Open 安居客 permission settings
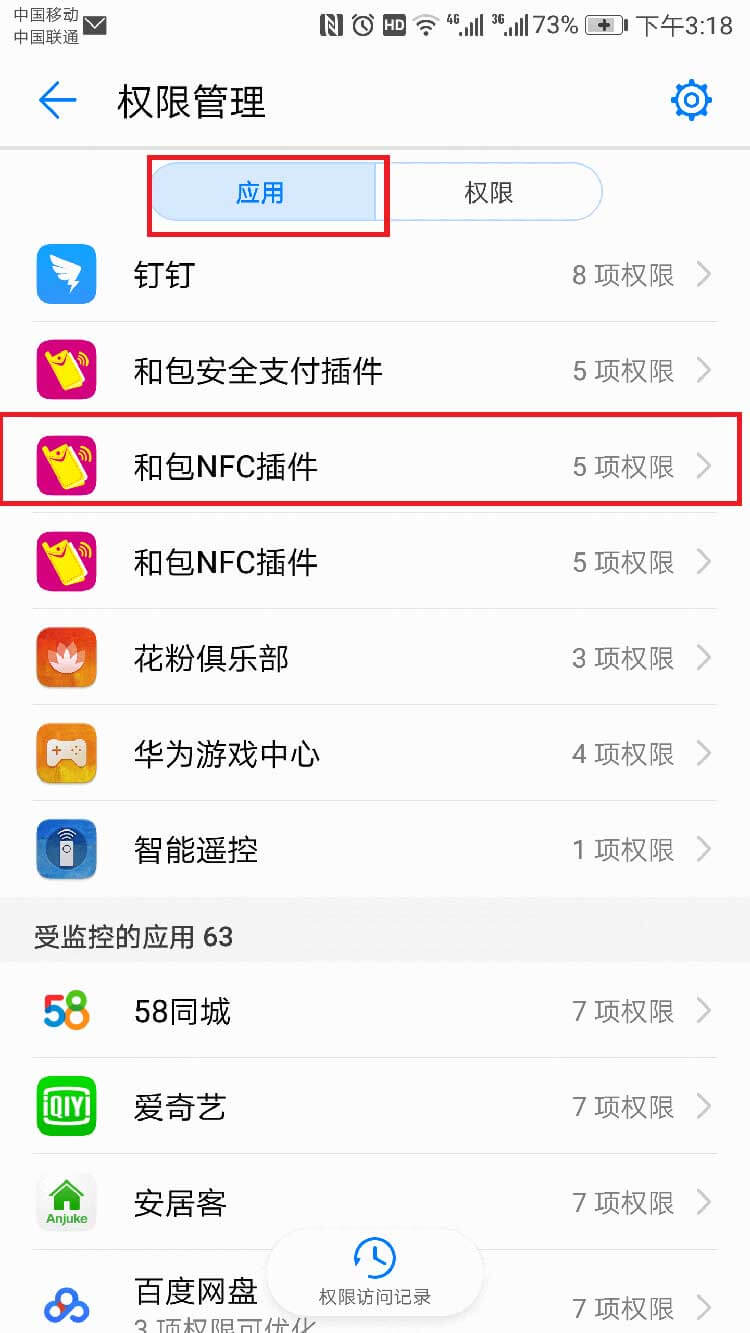 (375, 1202)
